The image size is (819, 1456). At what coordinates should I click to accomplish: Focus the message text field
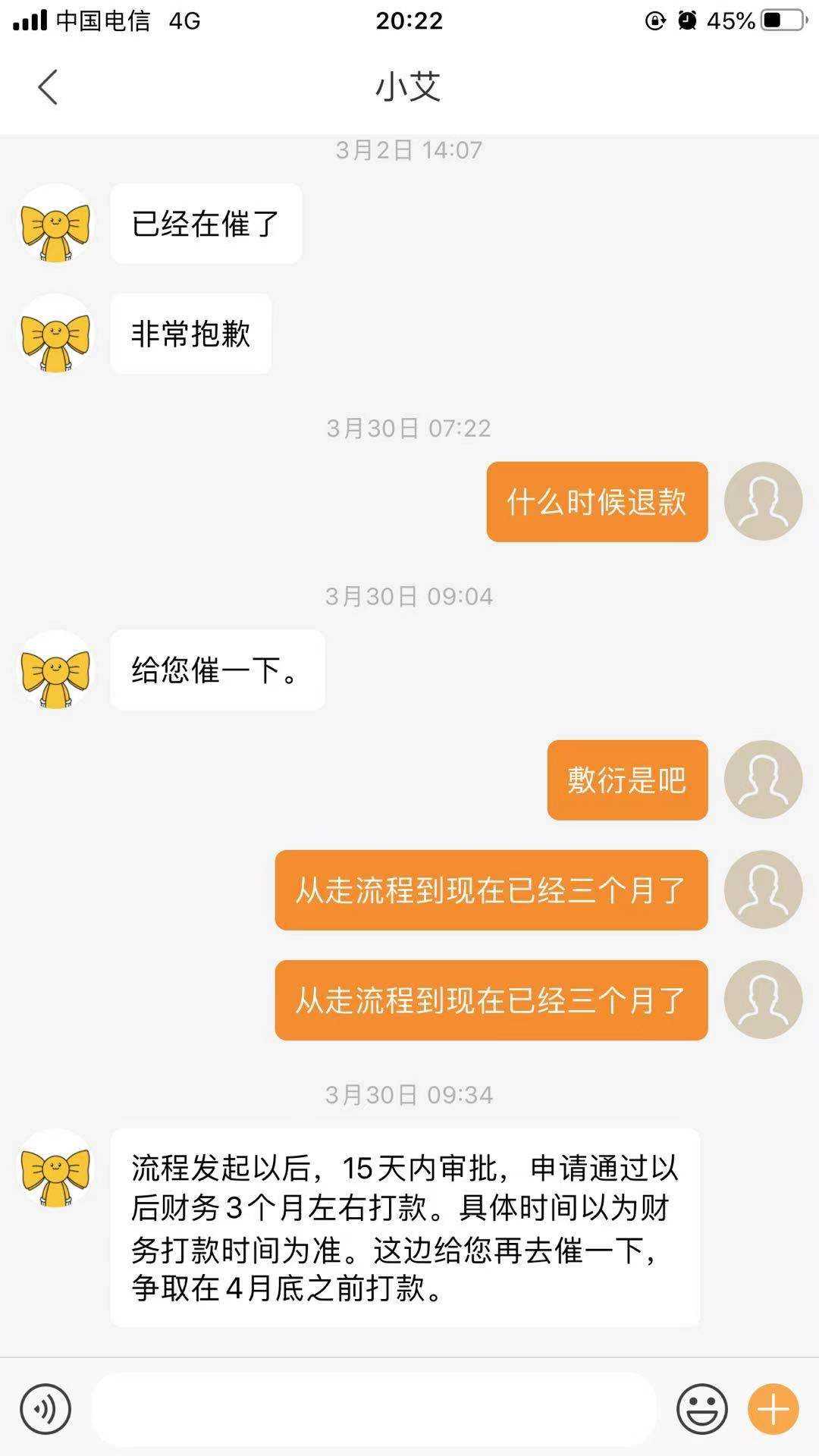point(375,1409)
